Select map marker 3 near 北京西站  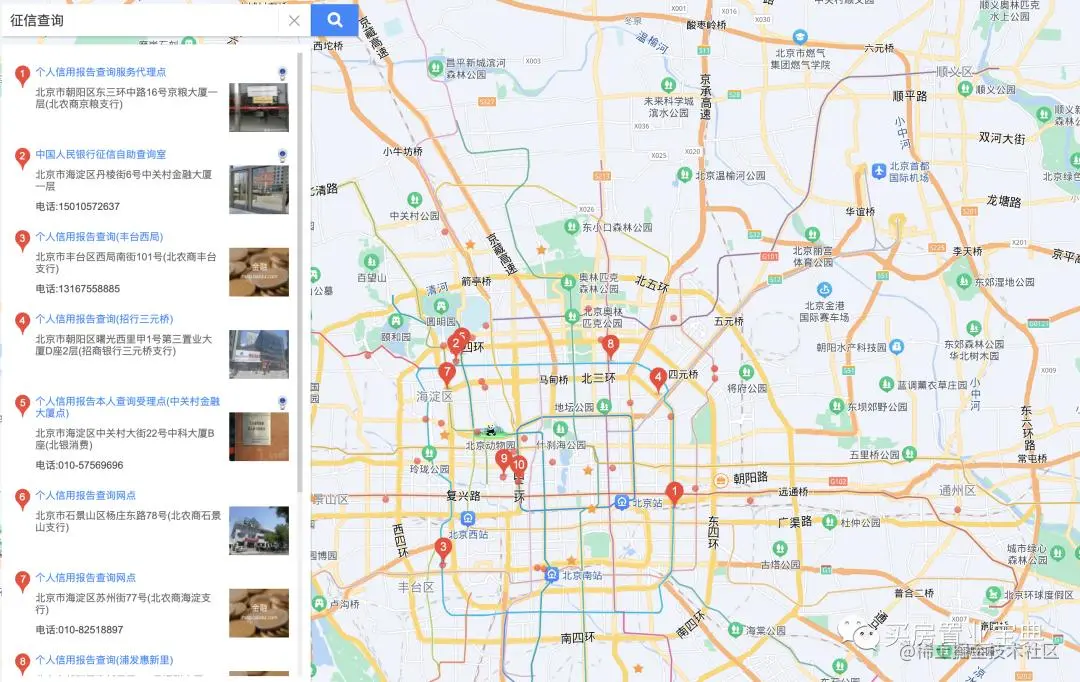(442, 547)
